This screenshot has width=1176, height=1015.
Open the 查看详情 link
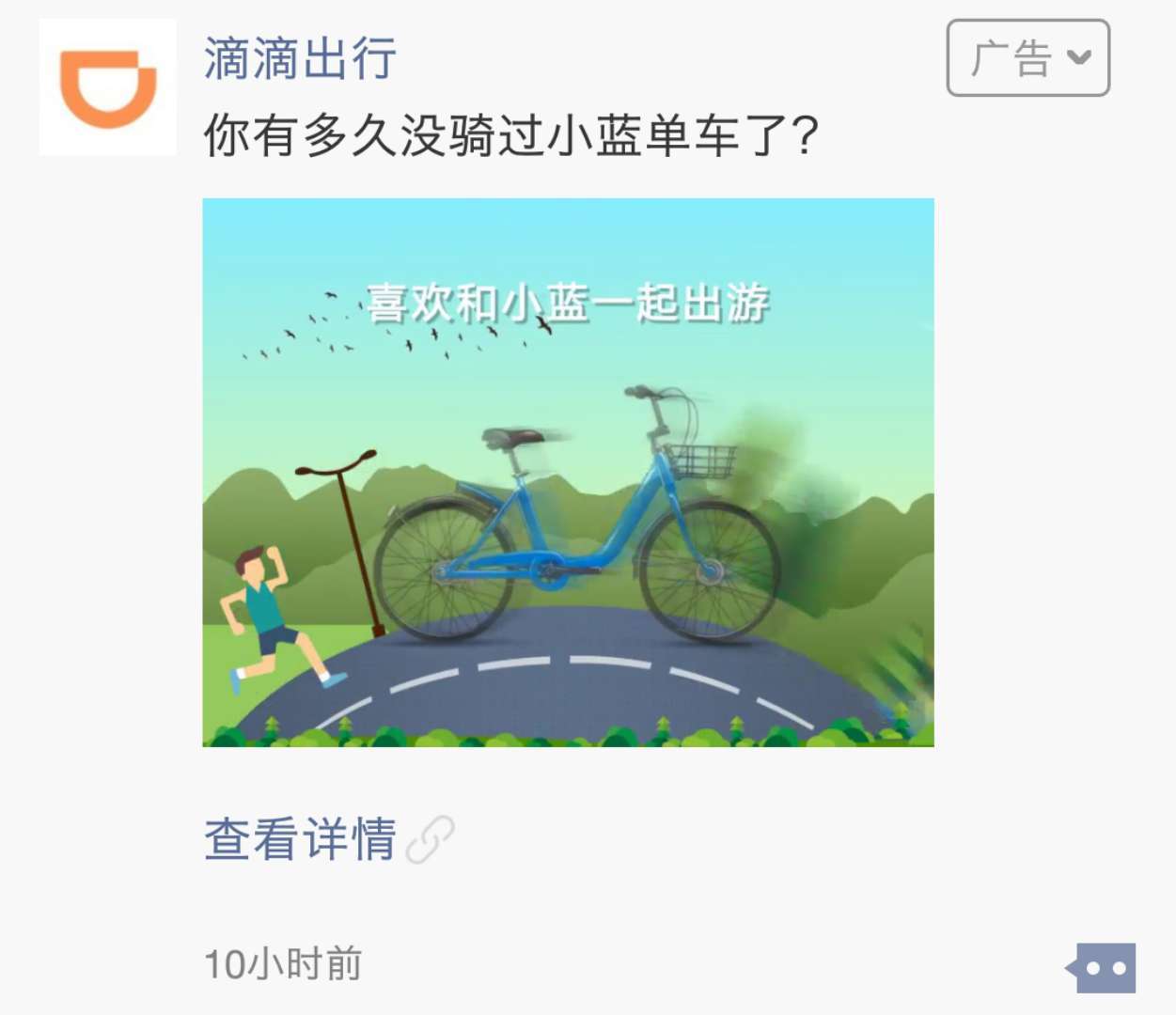[x=301, y=838]
